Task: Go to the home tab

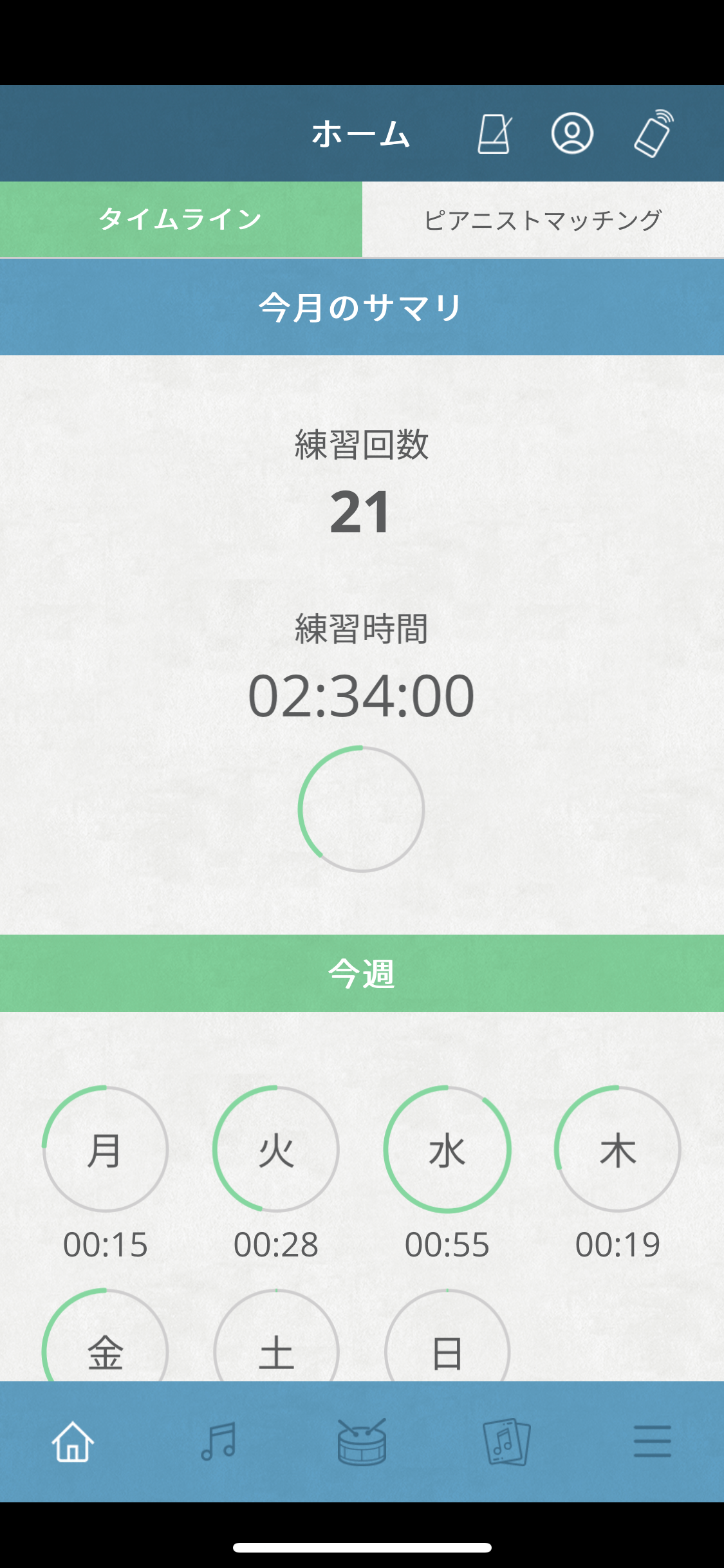Action: pyautogui.click(x=73, y=1442)
